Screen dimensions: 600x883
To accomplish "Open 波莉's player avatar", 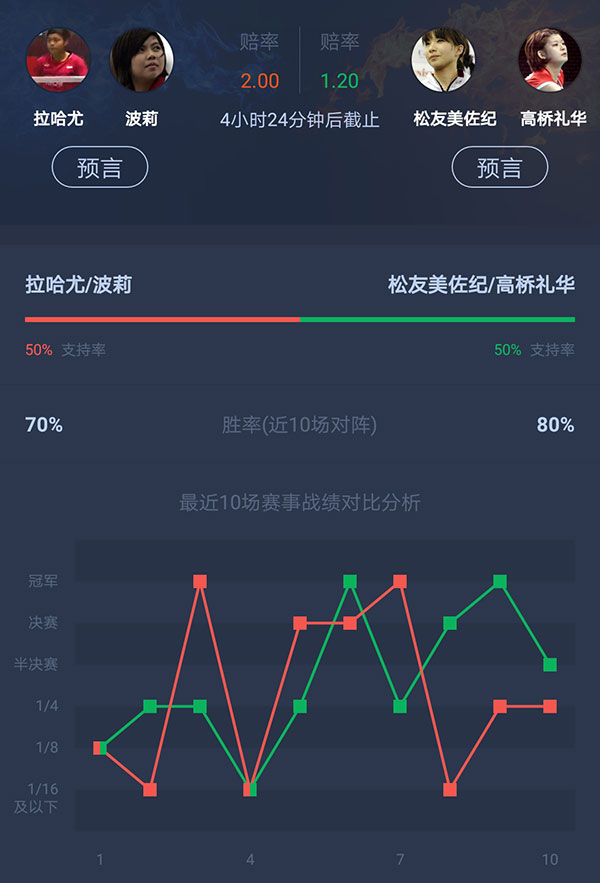I will [141, 60].
